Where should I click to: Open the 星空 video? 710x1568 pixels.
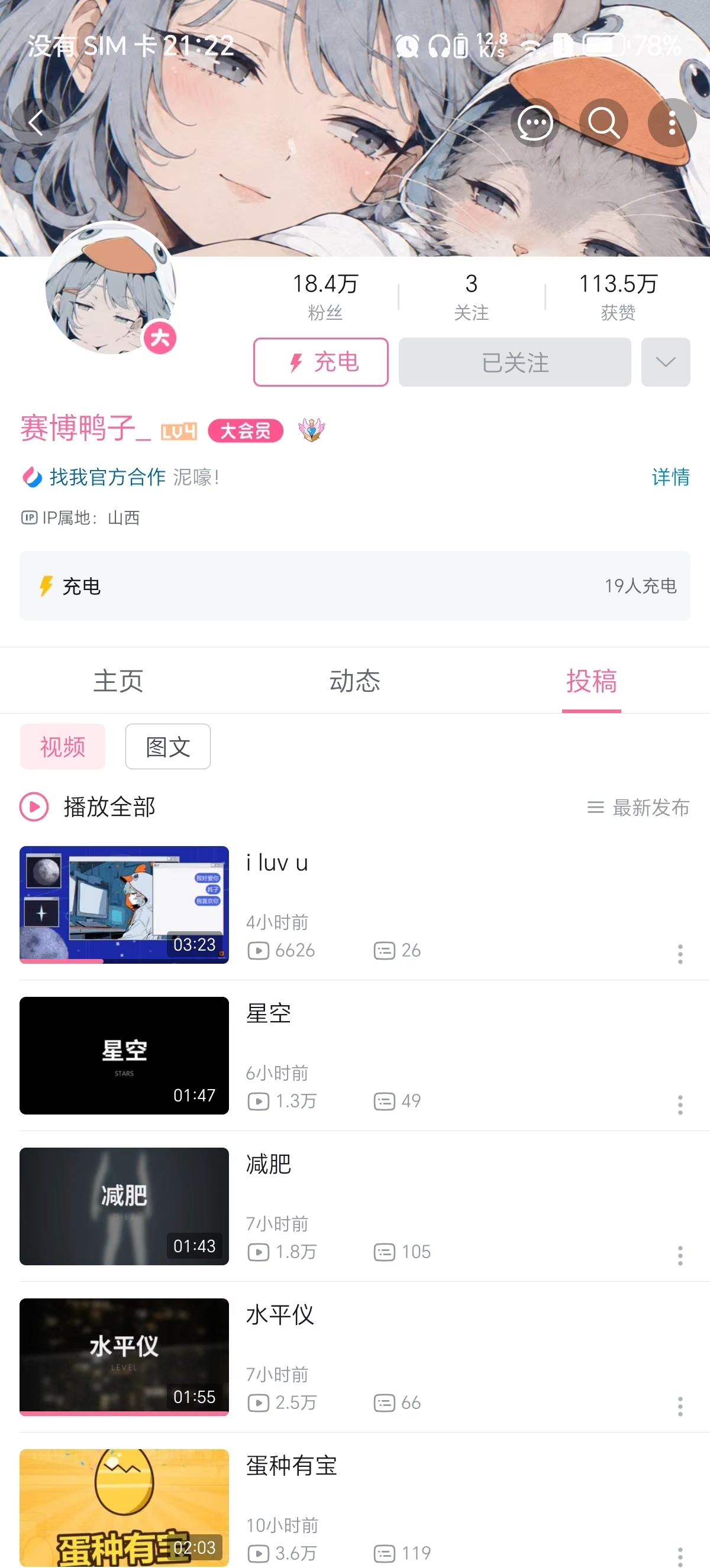coord(355,1055)
